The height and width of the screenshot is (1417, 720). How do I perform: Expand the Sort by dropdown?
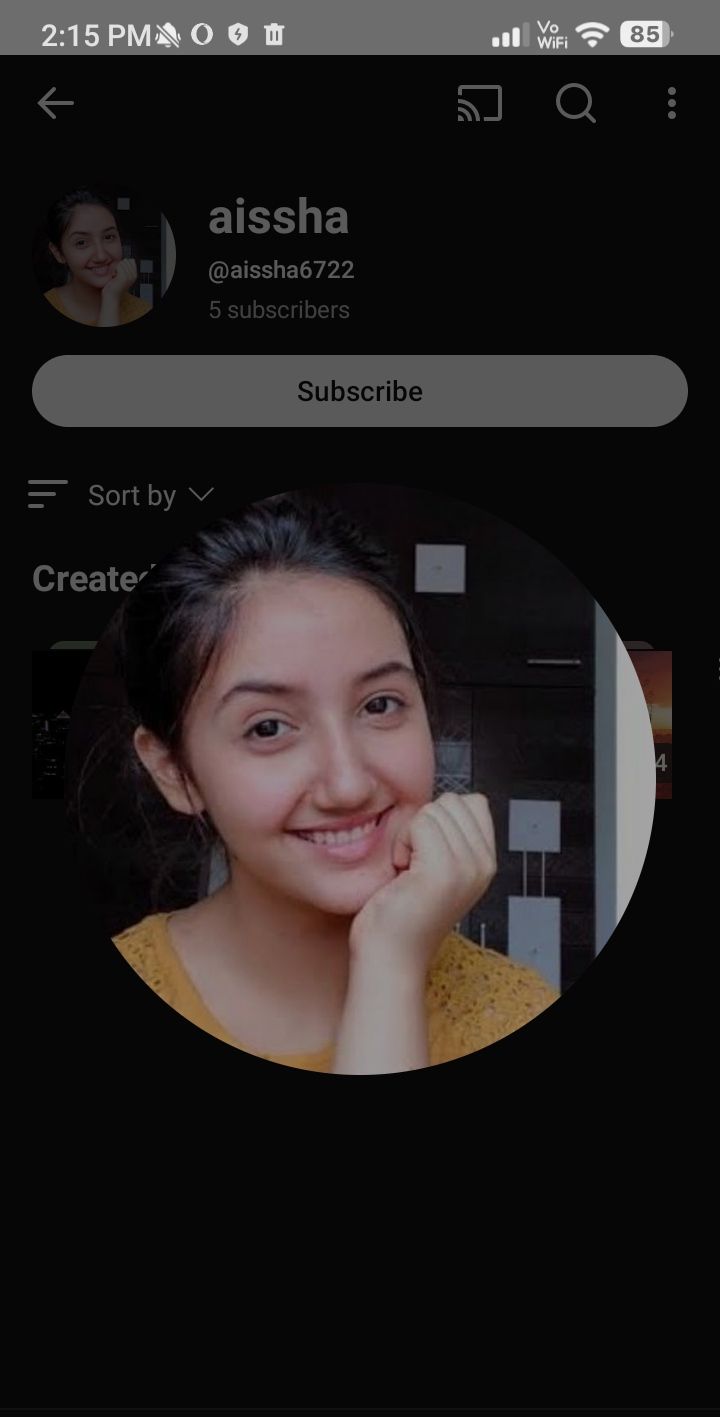pos(150,495)
